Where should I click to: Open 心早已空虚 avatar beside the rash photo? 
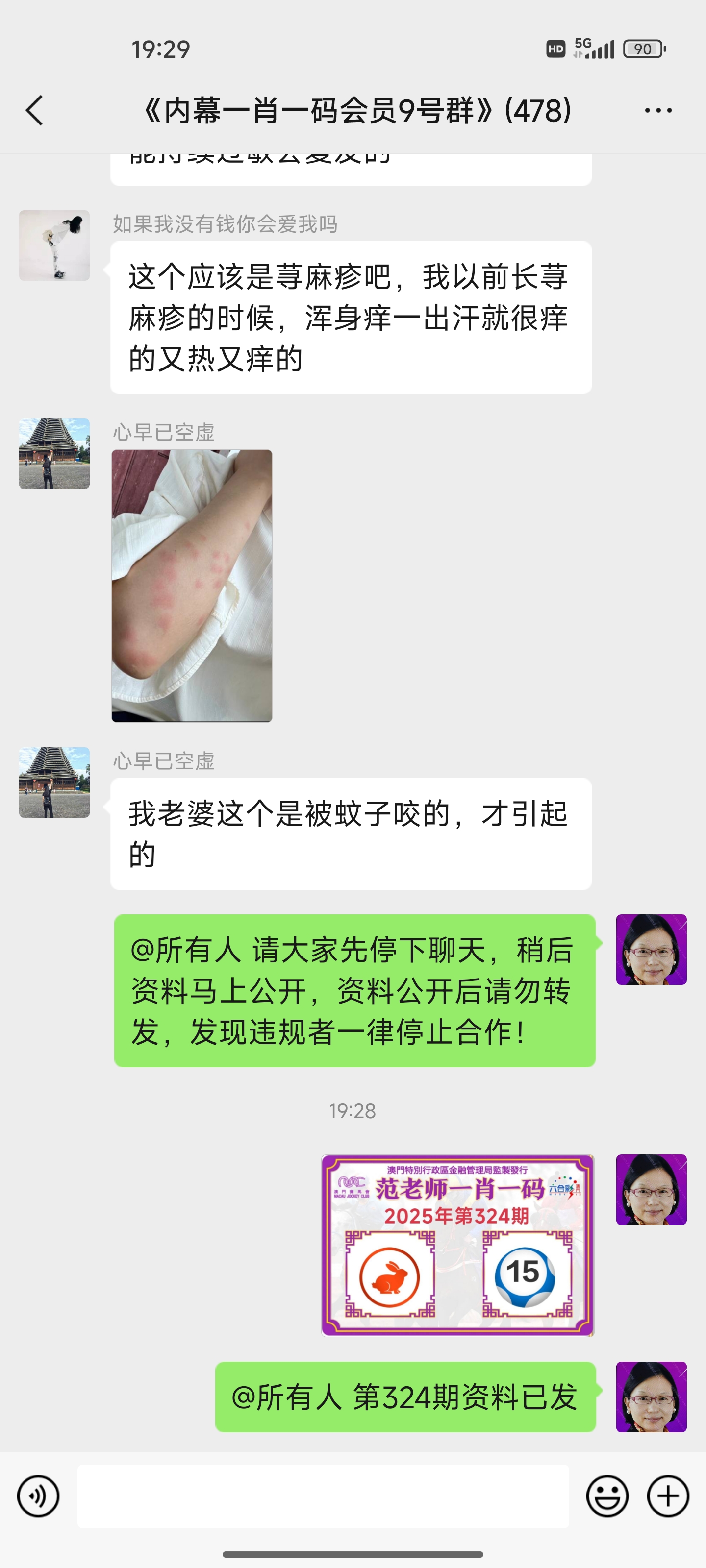[54, 453]
